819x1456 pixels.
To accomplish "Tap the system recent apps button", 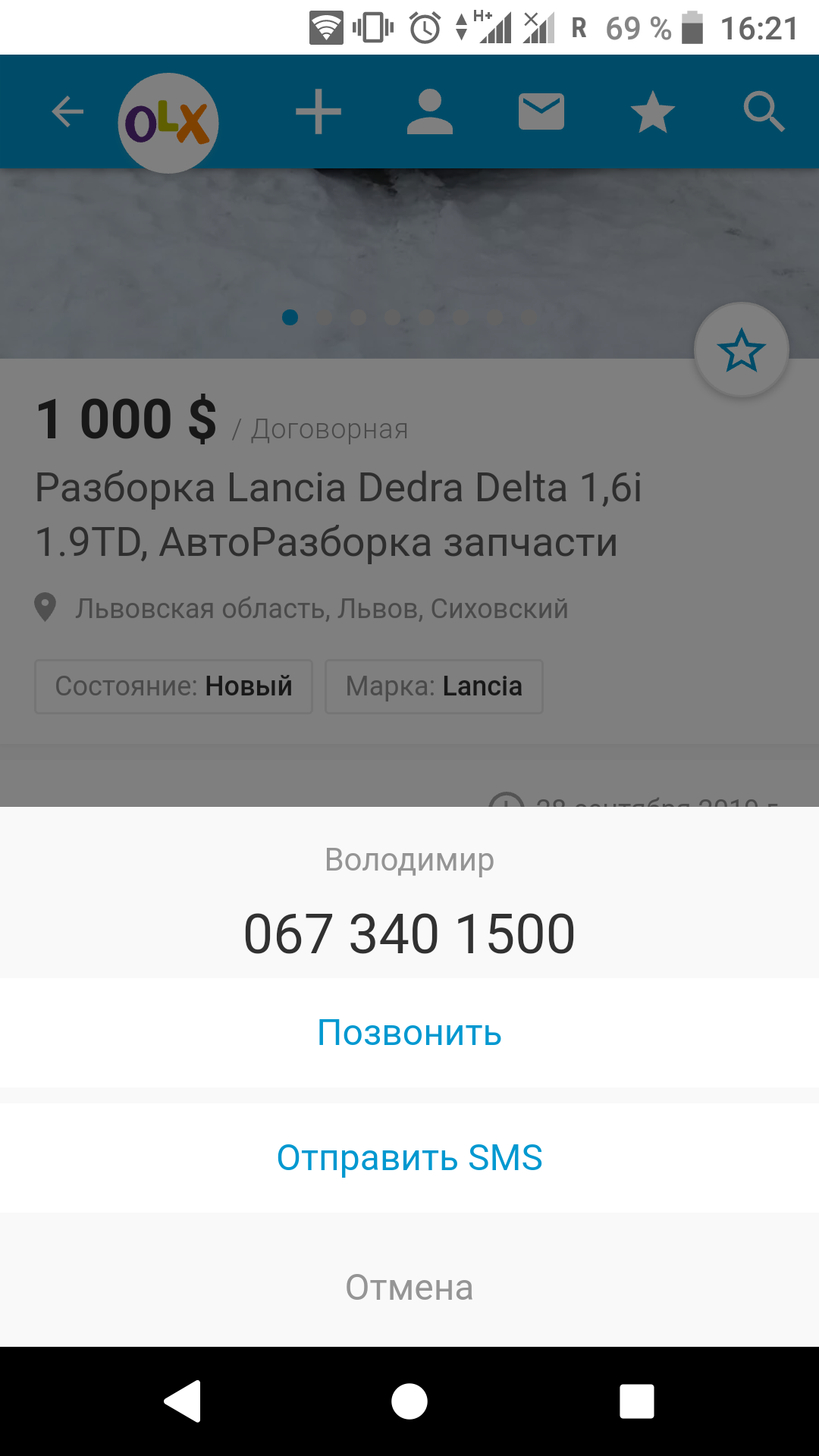I will [x=637, y=1401].
